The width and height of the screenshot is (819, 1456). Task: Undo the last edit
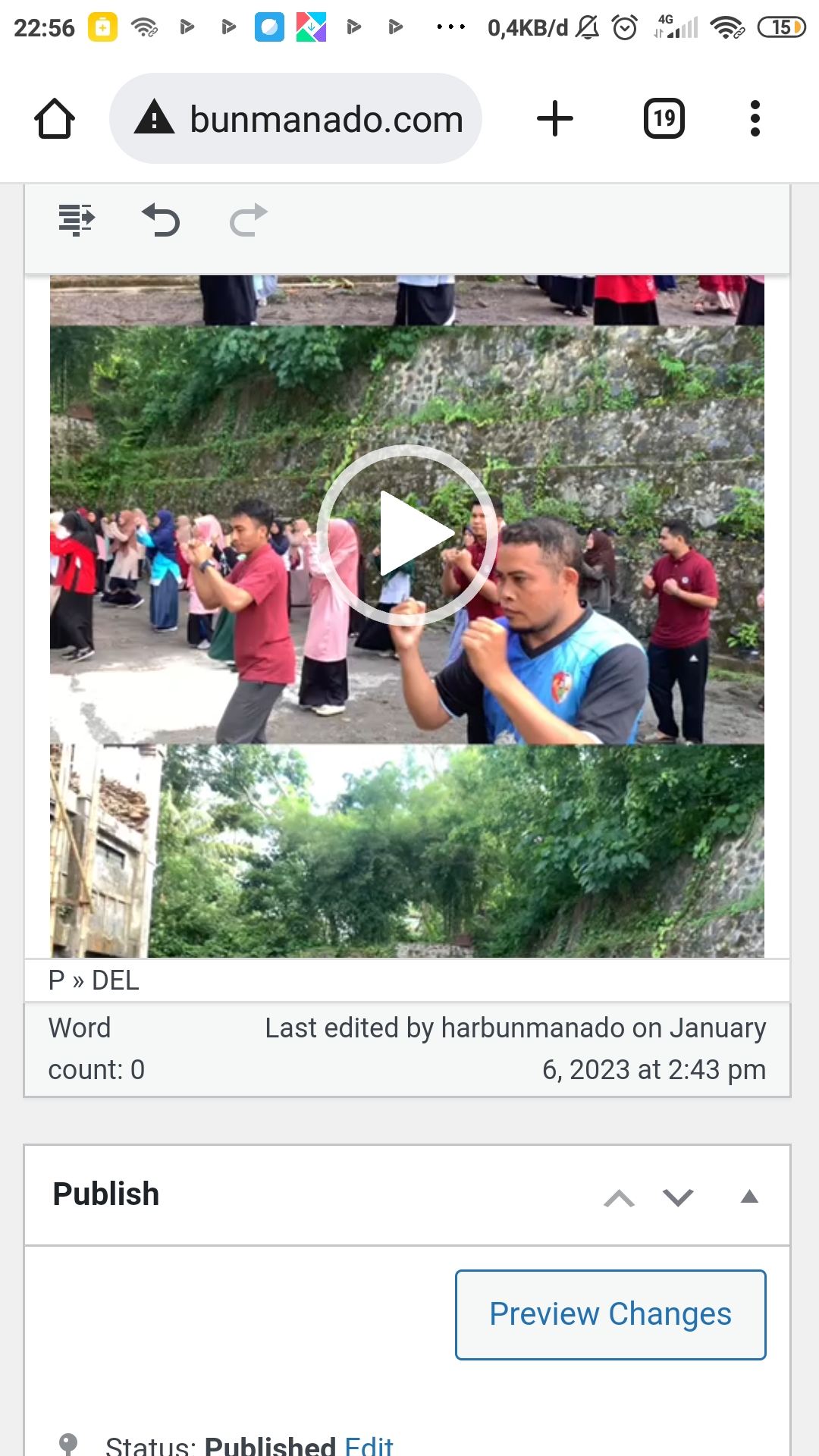pyautogui.click(x=161, y=221)
